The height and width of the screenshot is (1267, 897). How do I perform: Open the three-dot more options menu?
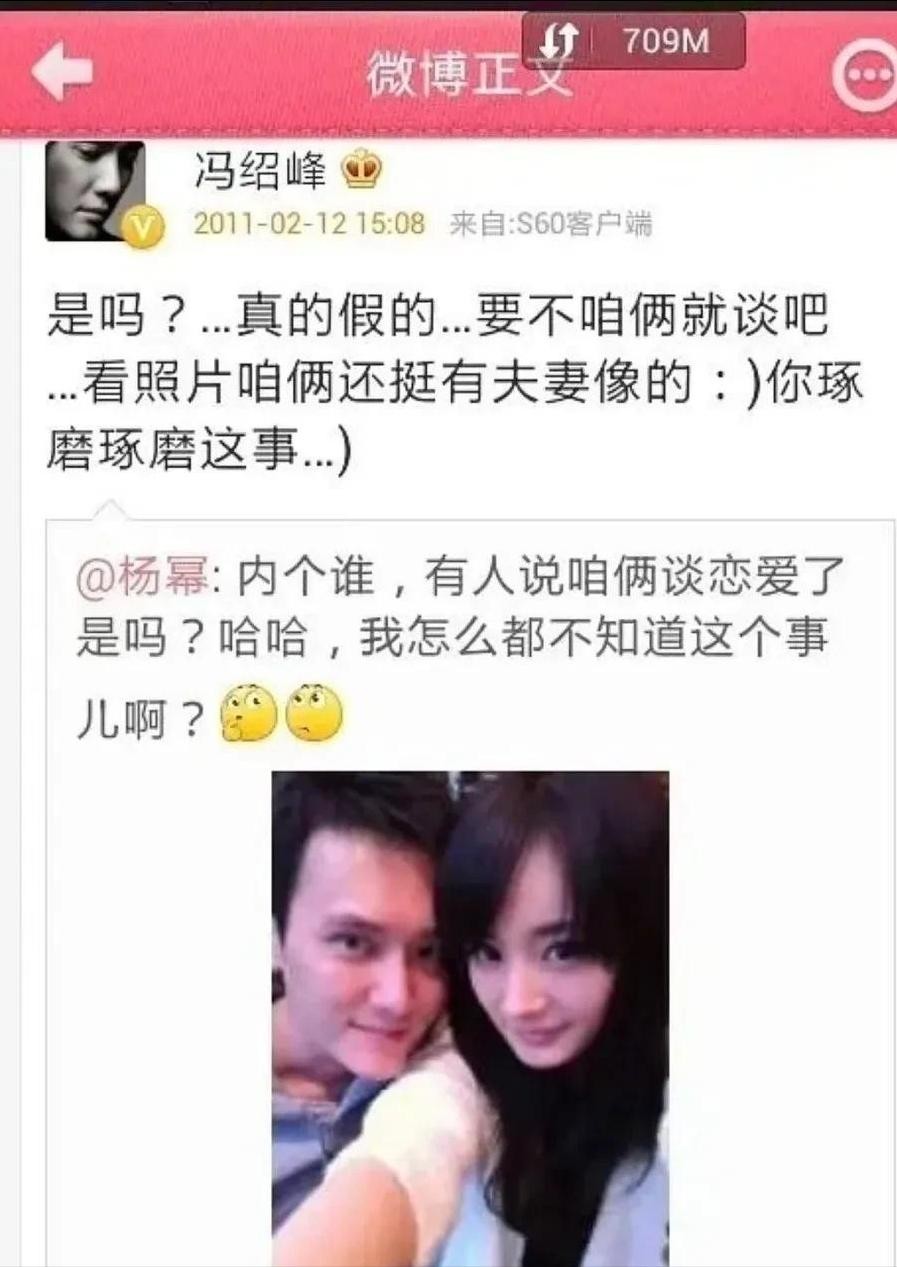[x=865, y=77]
